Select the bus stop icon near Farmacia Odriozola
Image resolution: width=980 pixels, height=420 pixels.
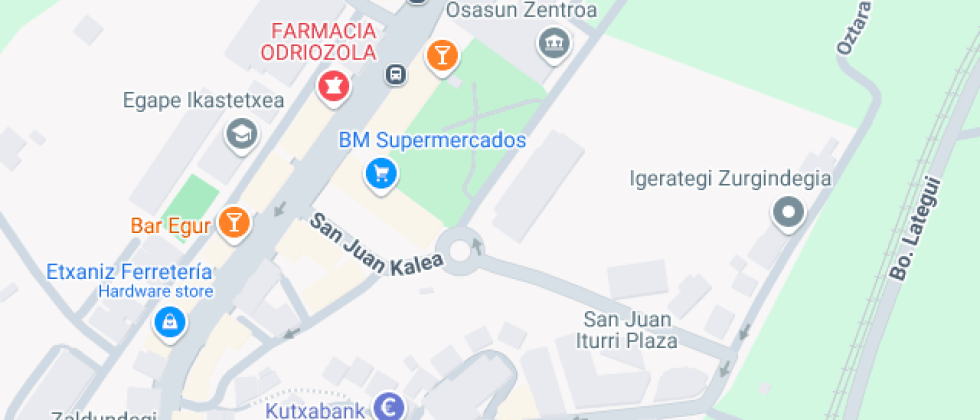pyautogui.click(x=396, y=74)
